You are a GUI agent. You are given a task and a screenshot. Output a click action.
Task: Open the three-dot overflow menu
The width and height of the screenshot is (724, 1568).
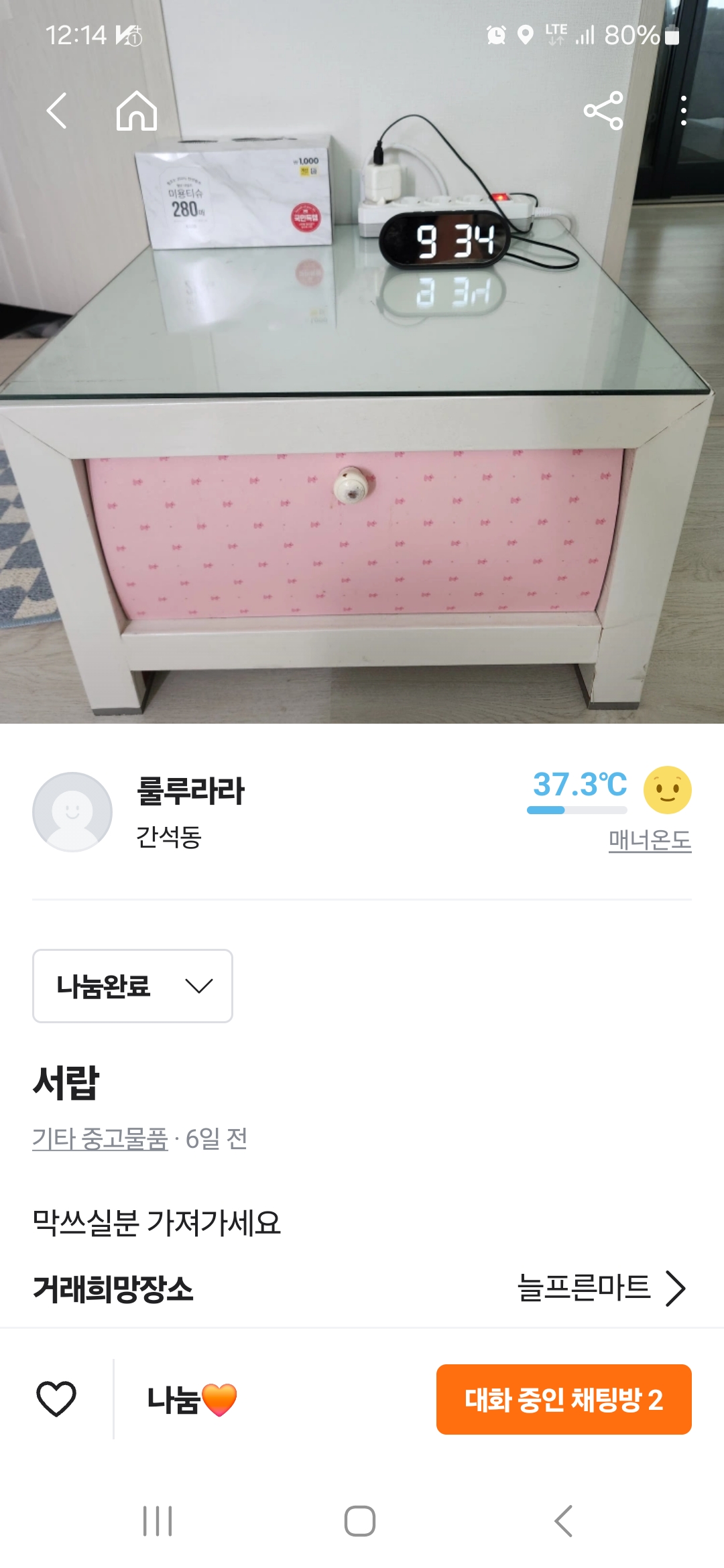point(683,111)
